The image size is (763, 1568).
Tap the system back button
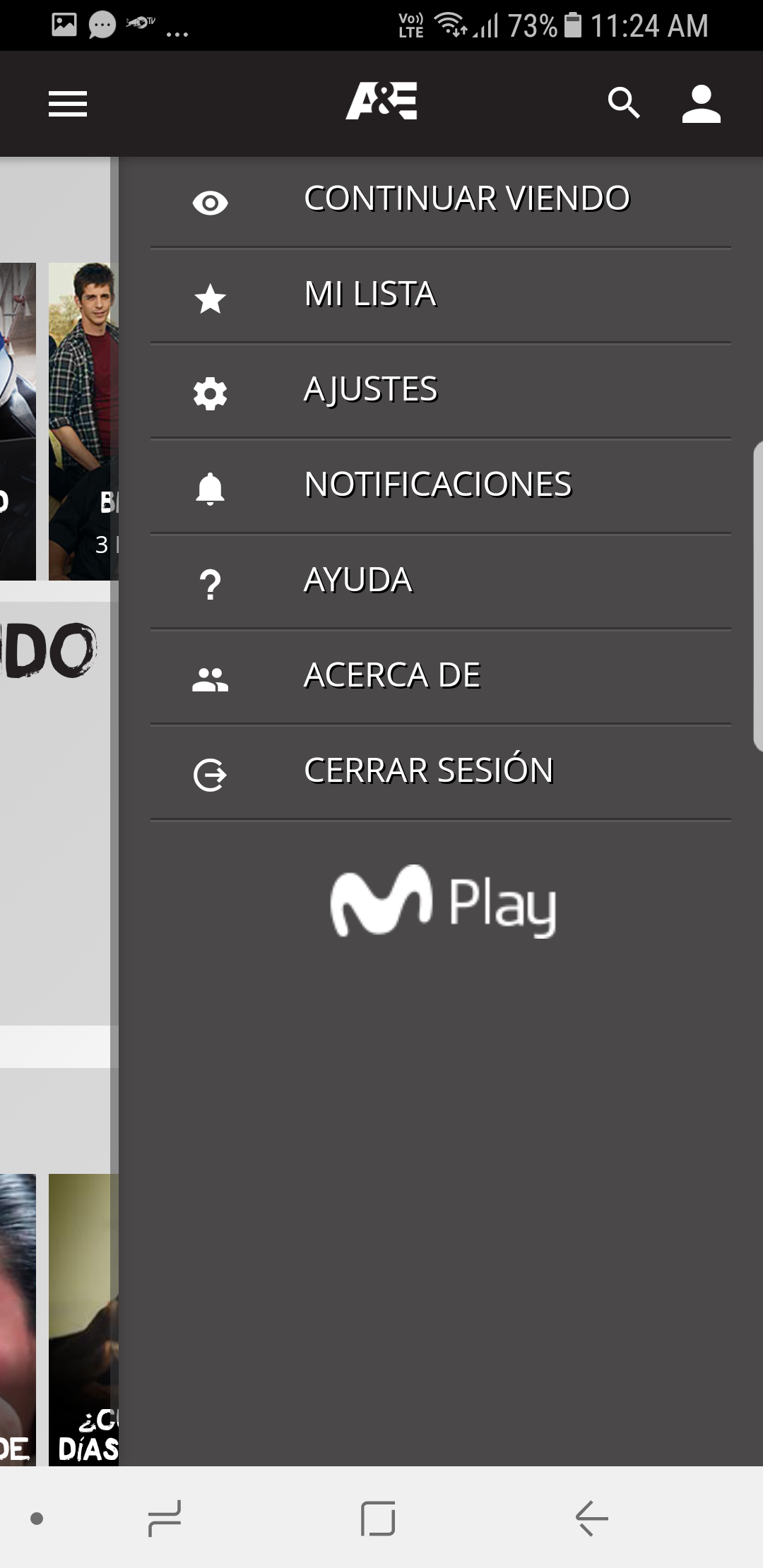(x=592, y=1518)
